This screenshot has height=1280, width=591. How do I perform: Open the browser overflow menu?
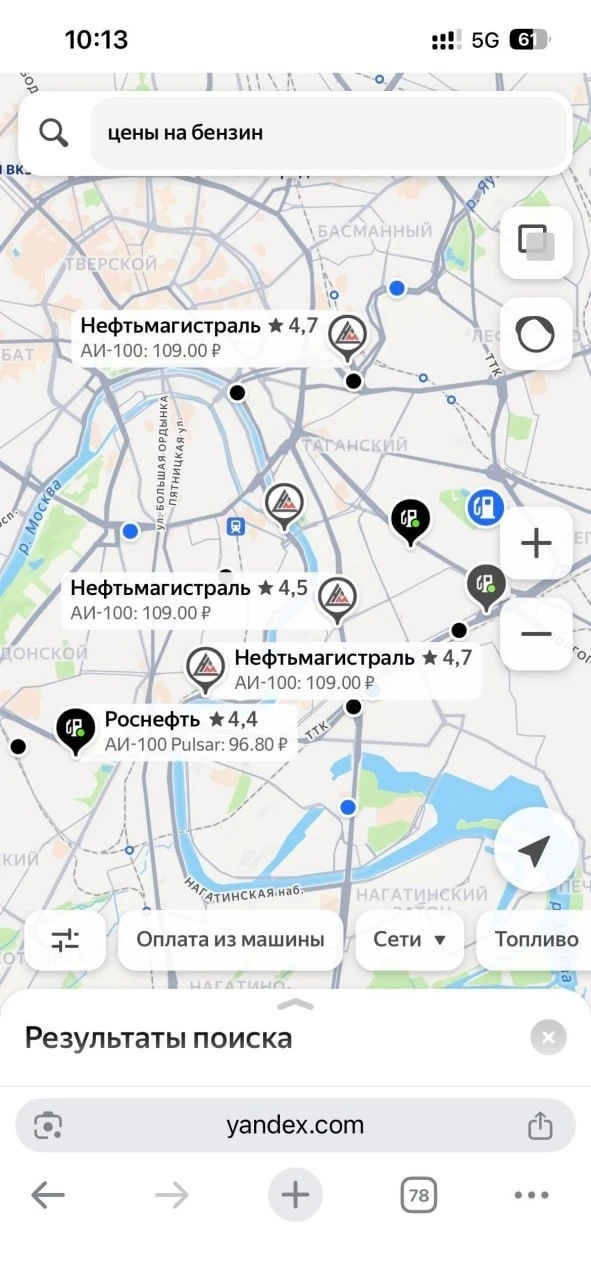(532, 1195)
